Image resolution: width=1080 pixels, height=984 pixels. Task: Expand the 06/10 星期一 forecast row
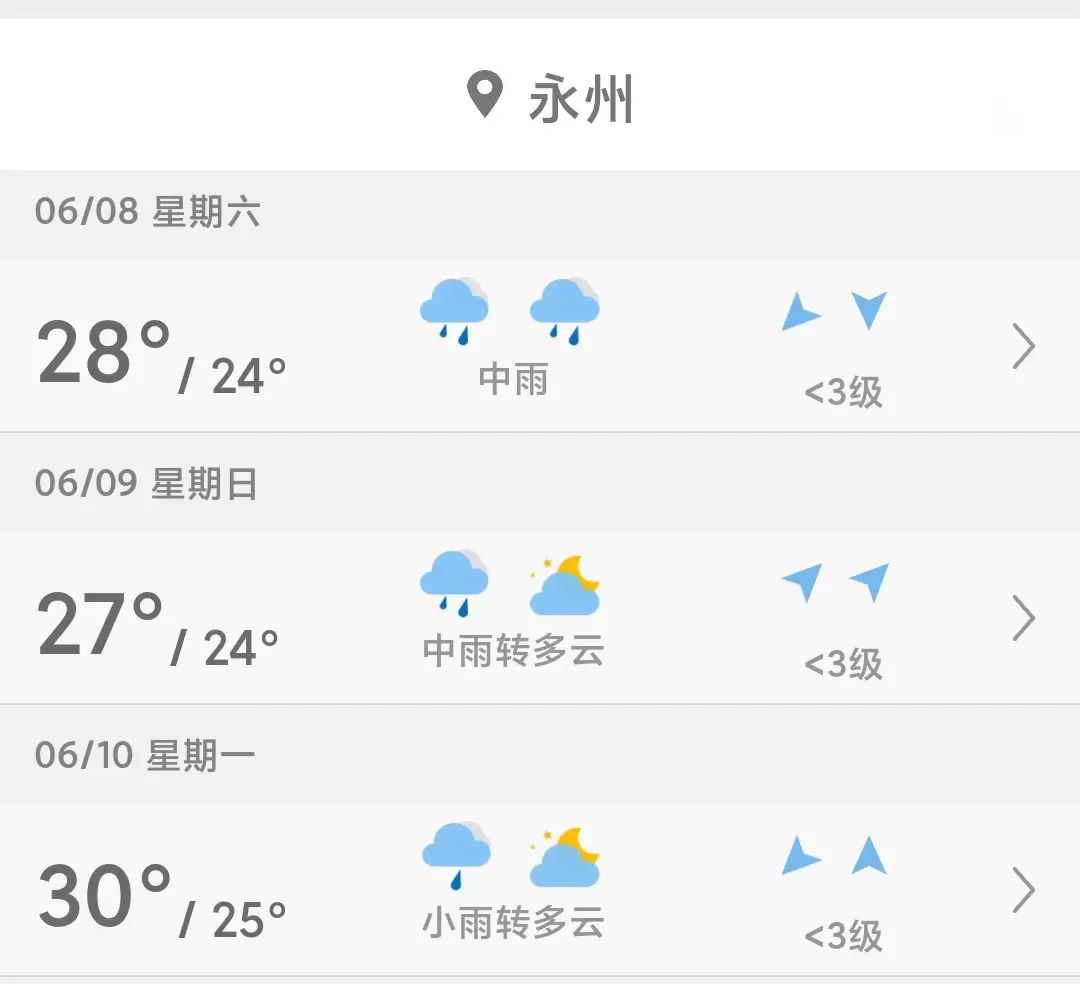point(1023,890)
